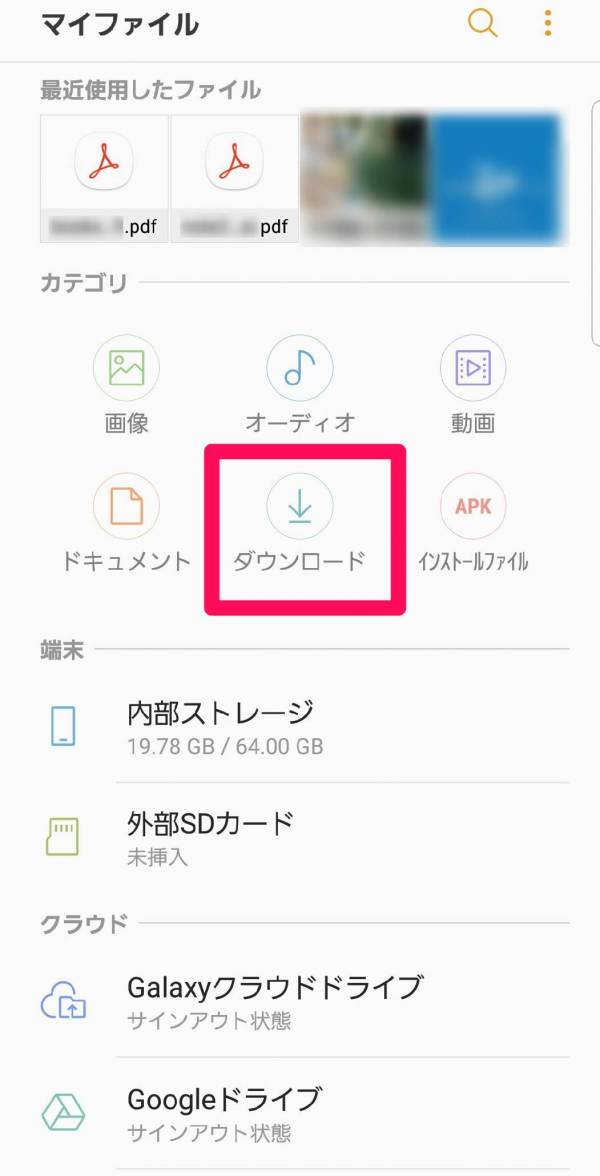Open 内部ストレージ
The image size is (600, 1176).
[300, 726]
